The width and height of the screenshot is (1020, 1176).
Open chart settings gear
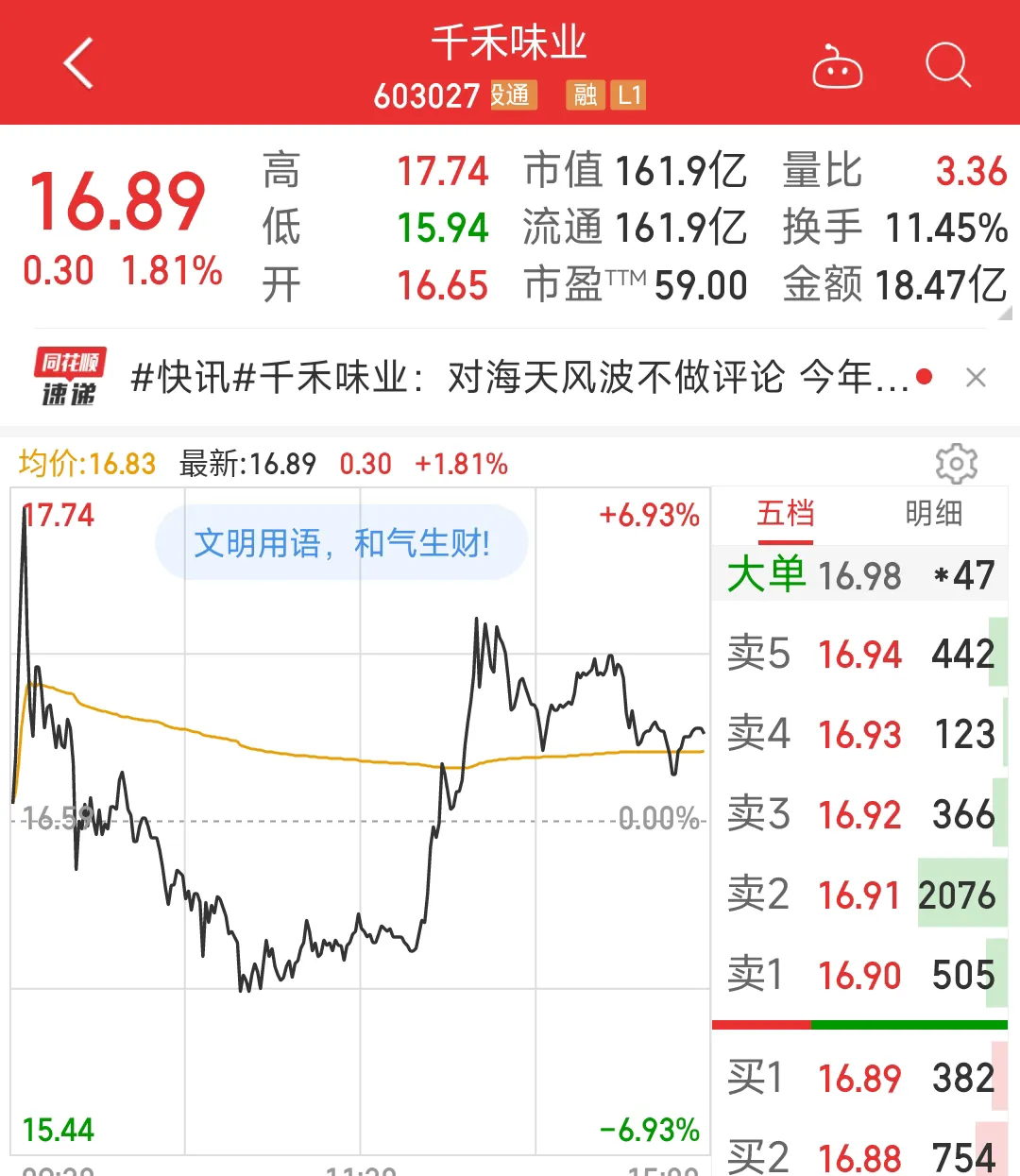click(956, 464)
